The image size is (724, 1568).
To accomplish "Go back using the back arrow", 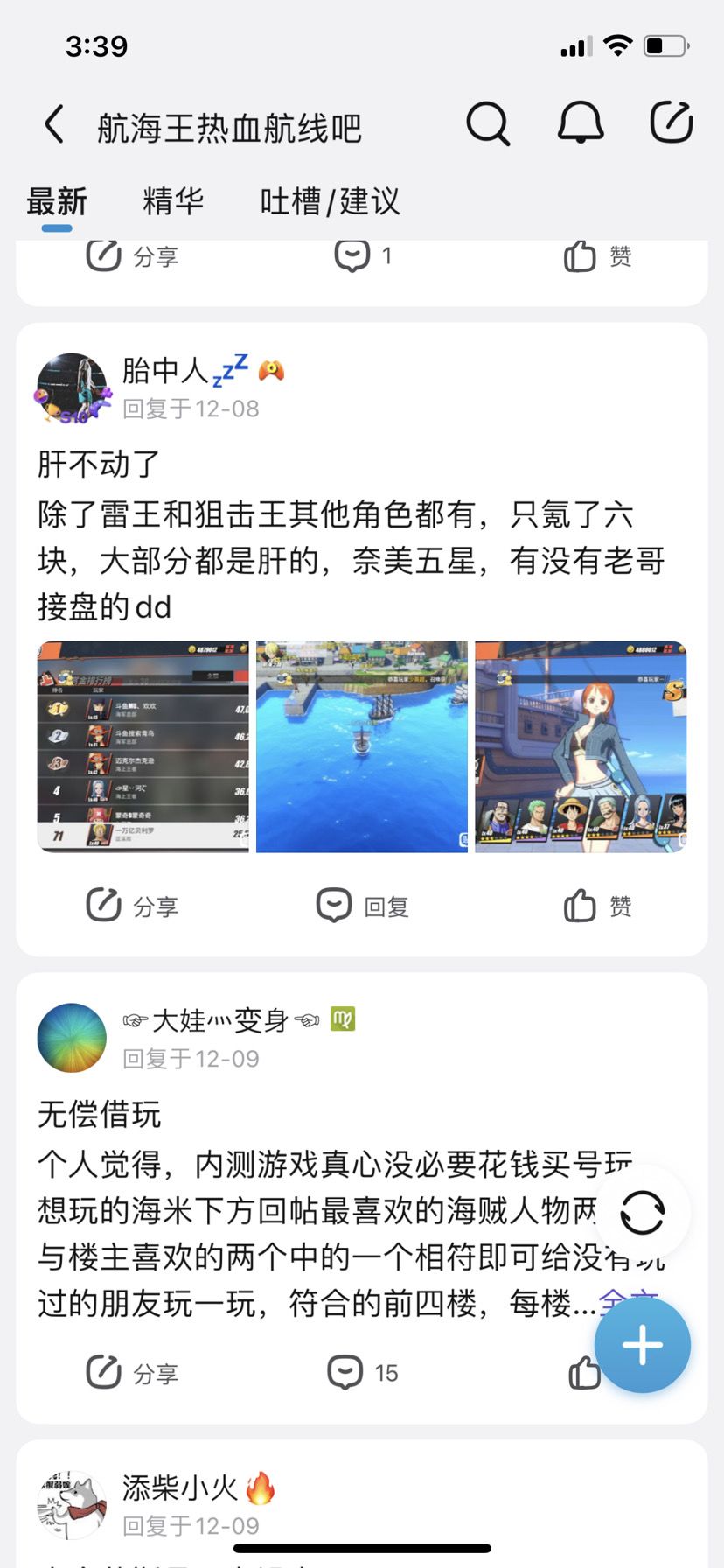I will (x=54, y=123).
